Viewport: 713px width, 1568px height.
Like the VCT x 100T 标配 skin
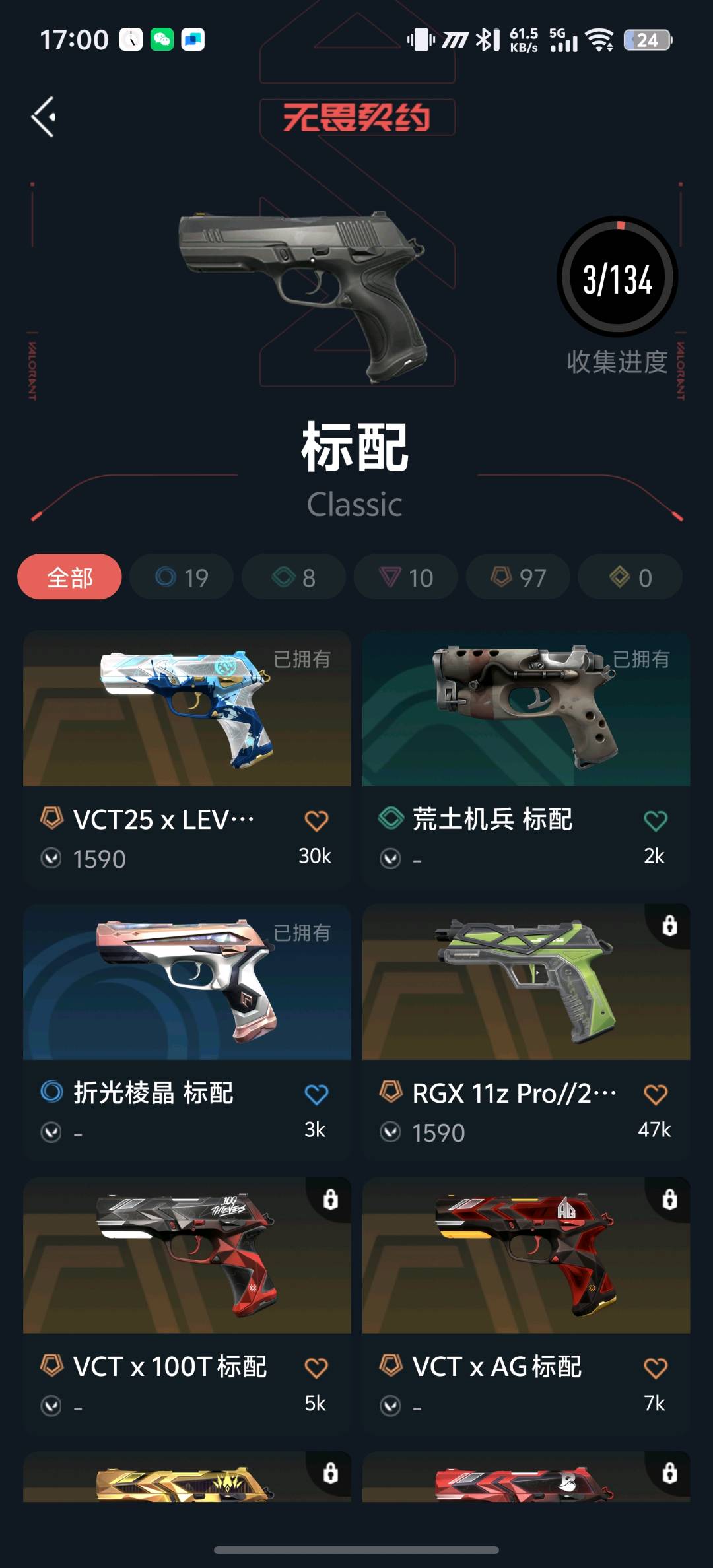click(x=316, y=1368)
